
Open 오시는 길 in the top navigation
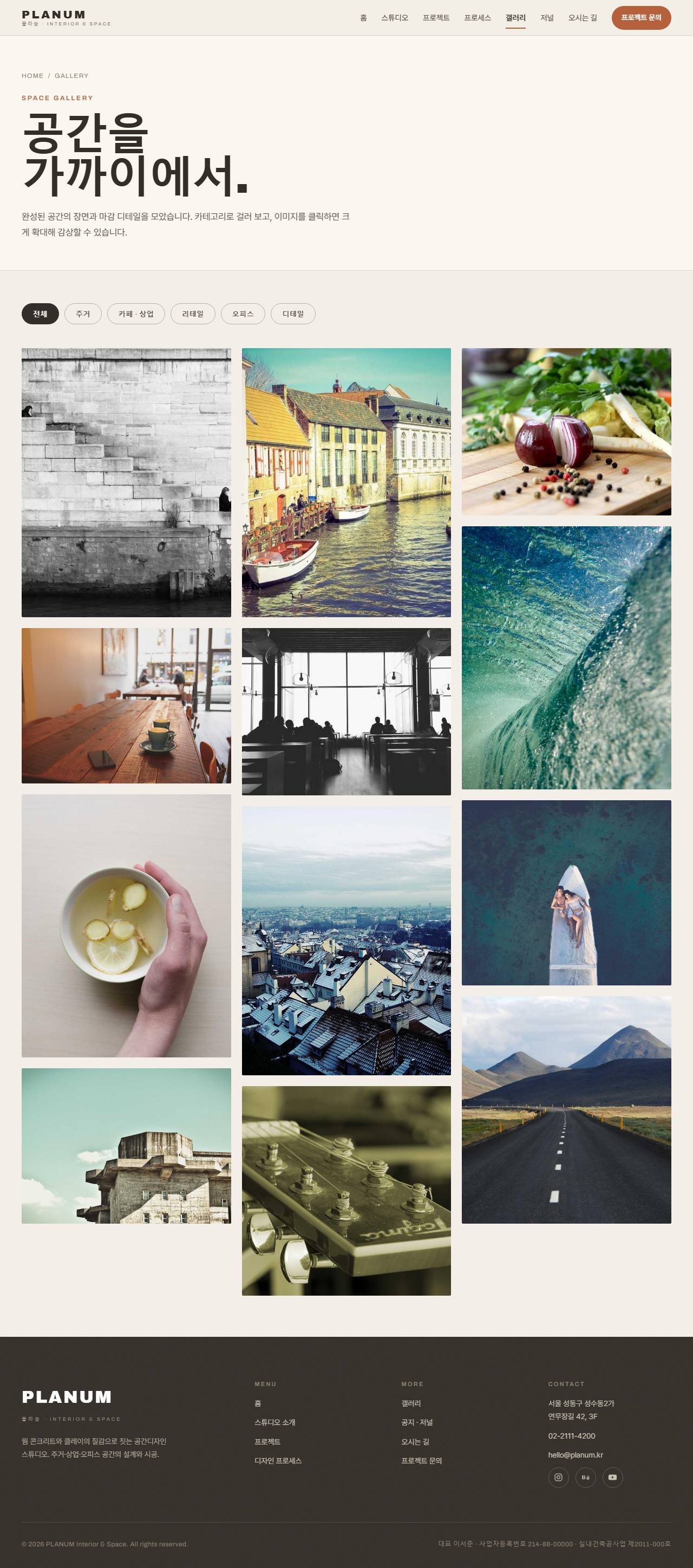(582, 18)
